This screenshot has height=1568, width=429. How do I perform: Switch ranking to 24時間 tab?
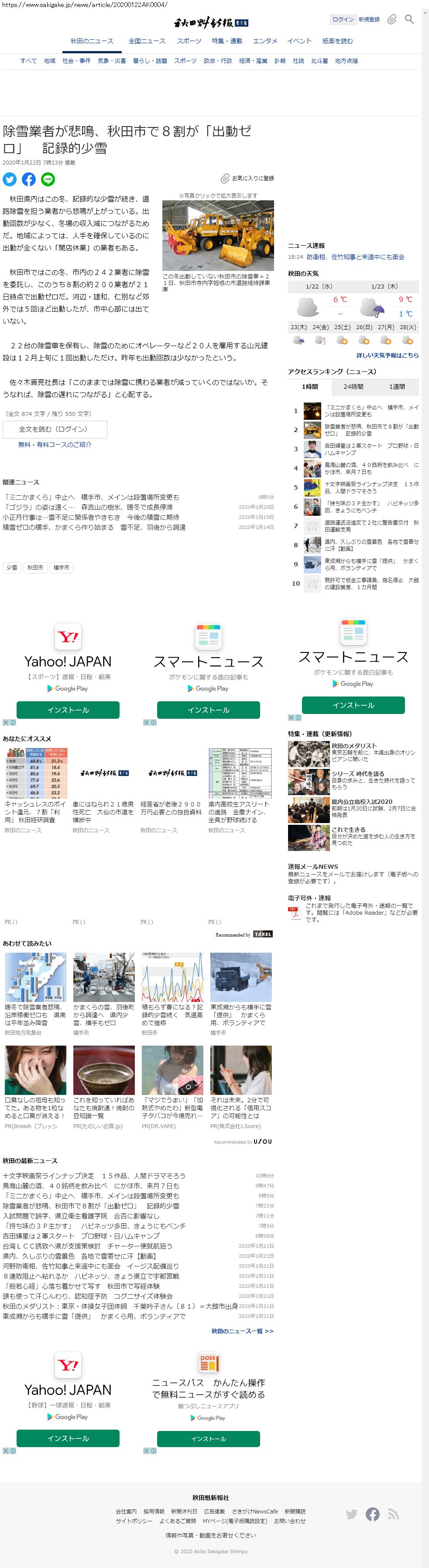point(353,387)
